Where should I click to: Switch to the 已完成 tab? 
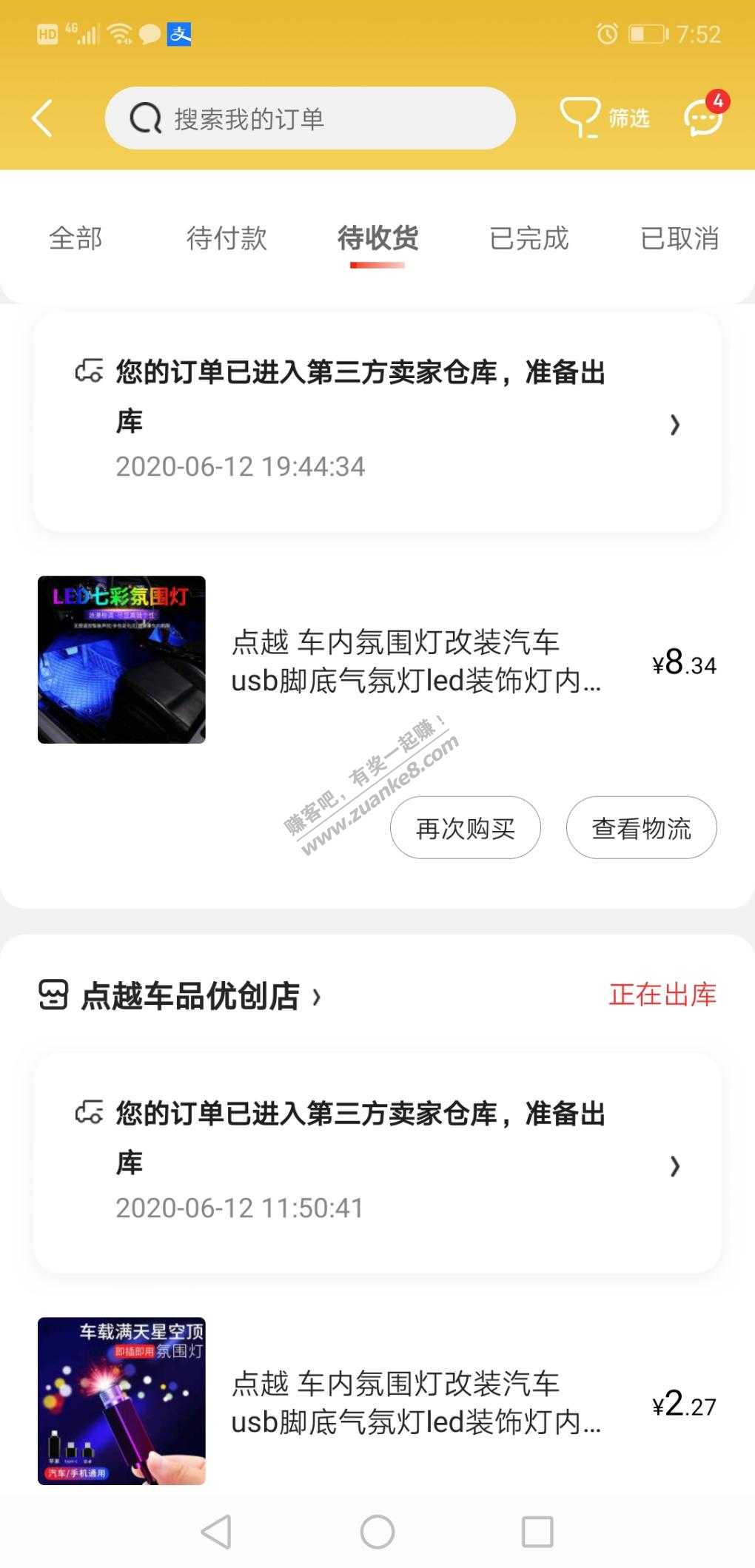(528, 238)
